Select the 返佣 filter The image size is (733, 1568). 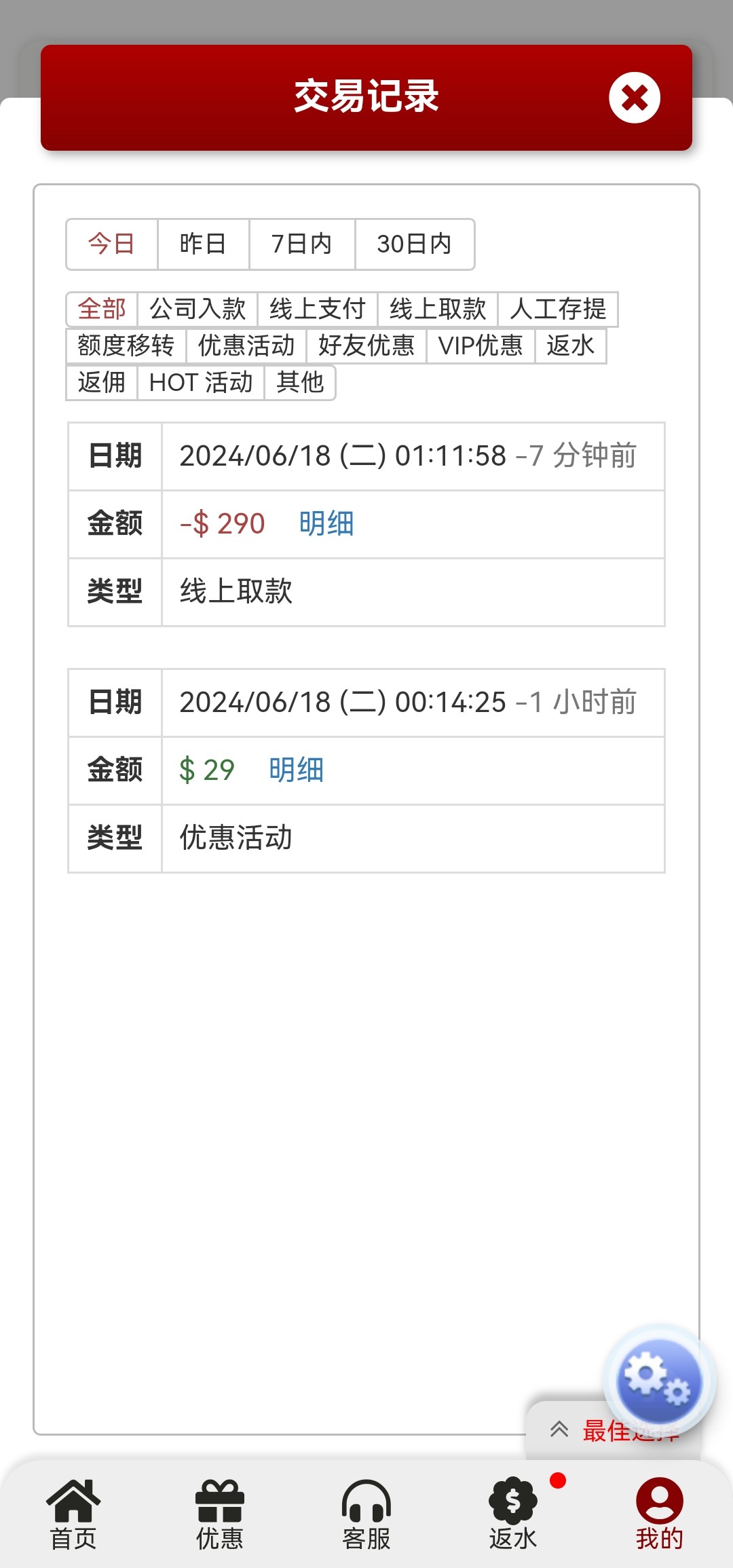pyautogui.click(x=102, y=382)
